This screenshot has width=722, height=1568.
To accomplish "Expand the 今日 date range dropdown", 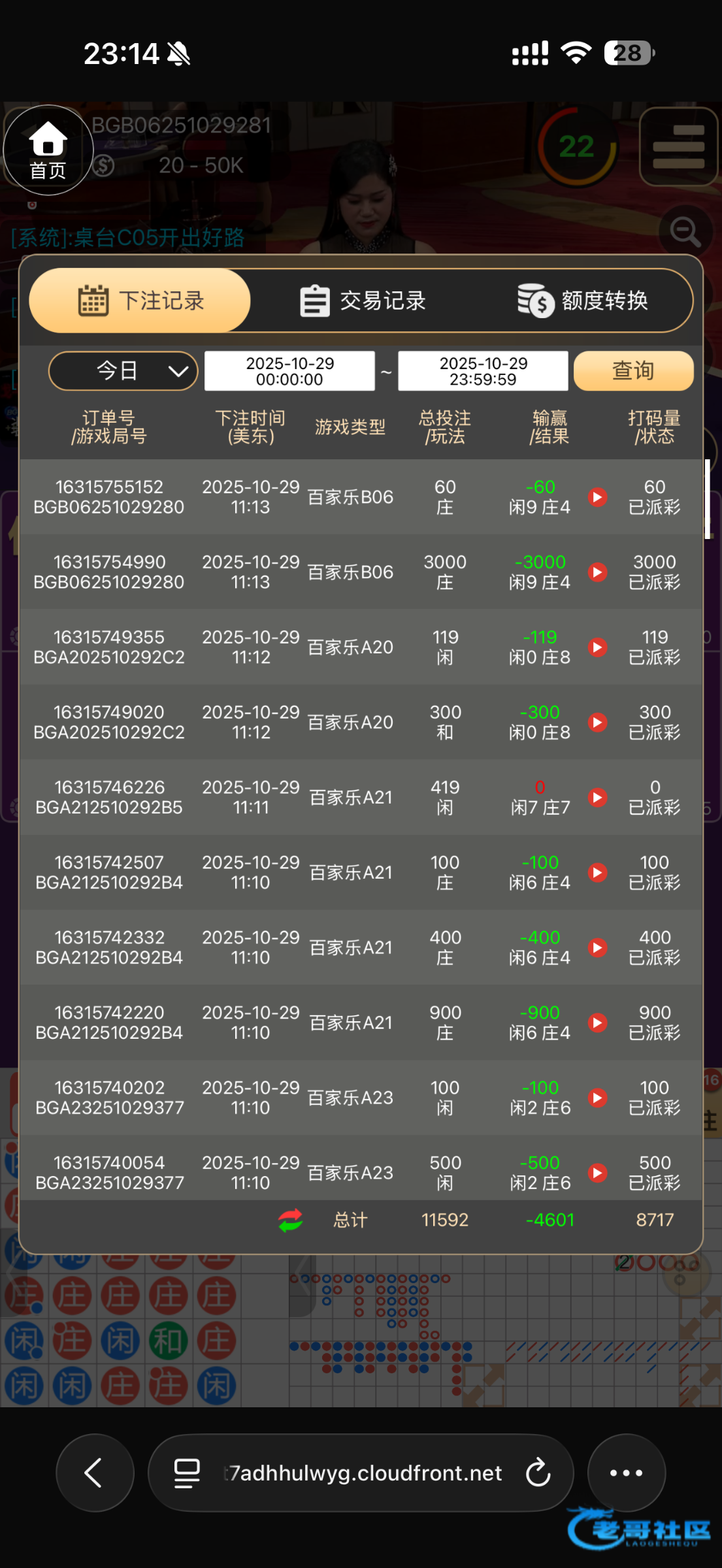I will (x=123, y=371).
